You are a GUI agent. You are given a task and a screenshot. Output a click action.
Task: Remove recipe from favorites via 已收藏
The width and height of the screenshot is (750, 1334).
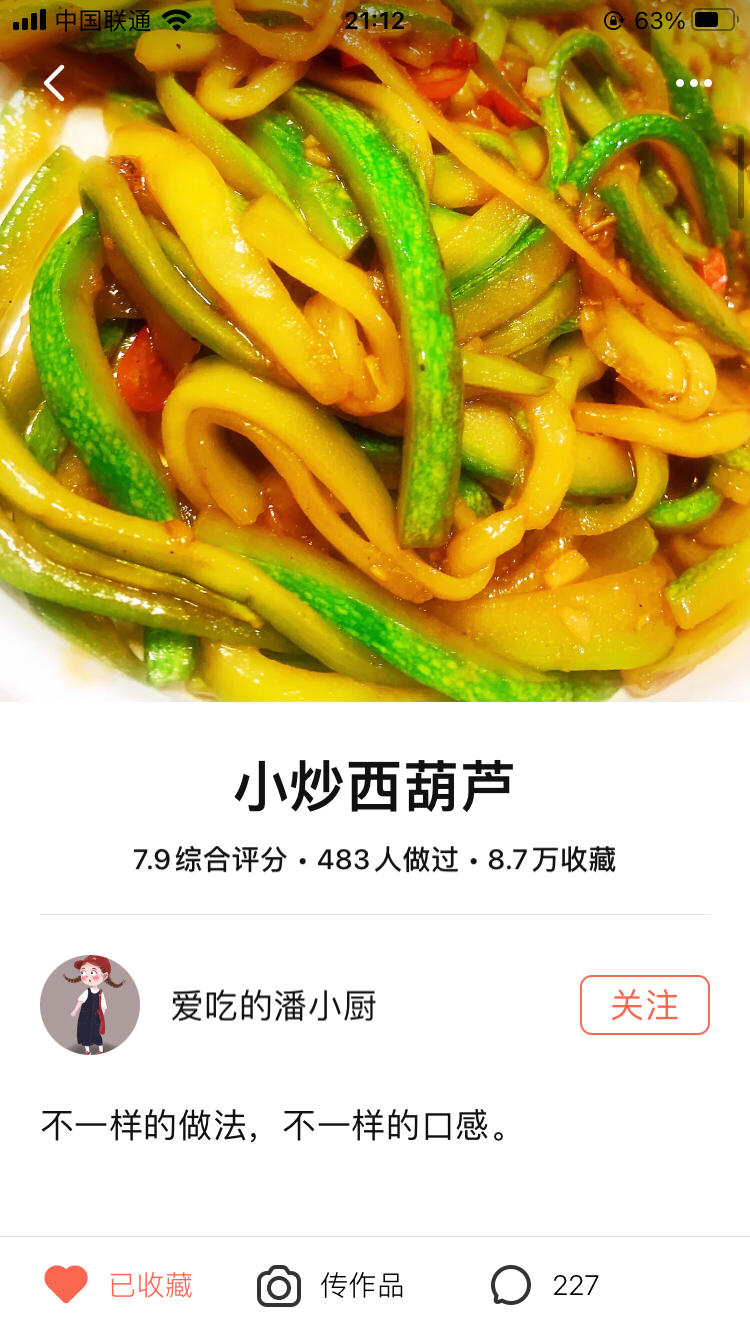118,1285
